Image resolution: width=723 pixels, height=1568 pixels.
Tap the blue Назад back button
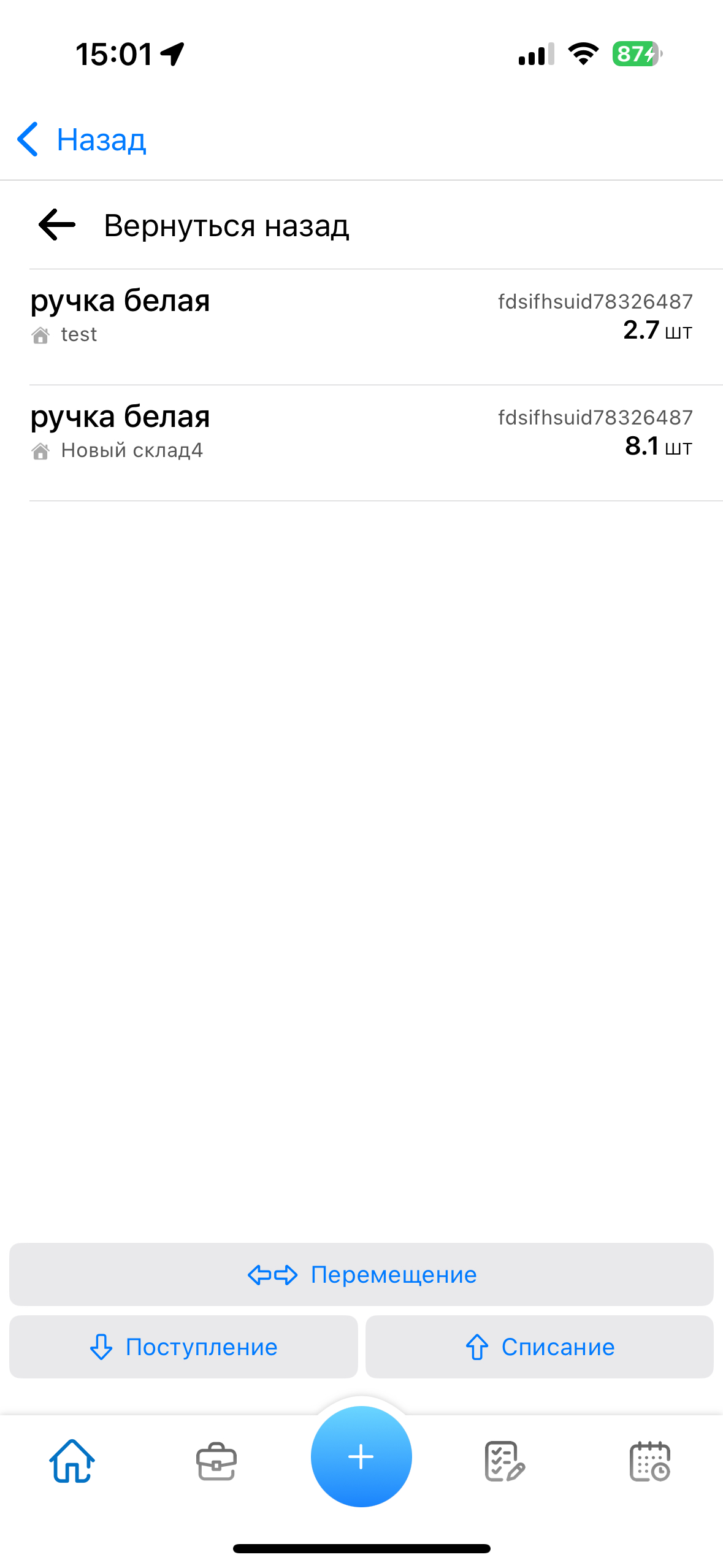82,139
